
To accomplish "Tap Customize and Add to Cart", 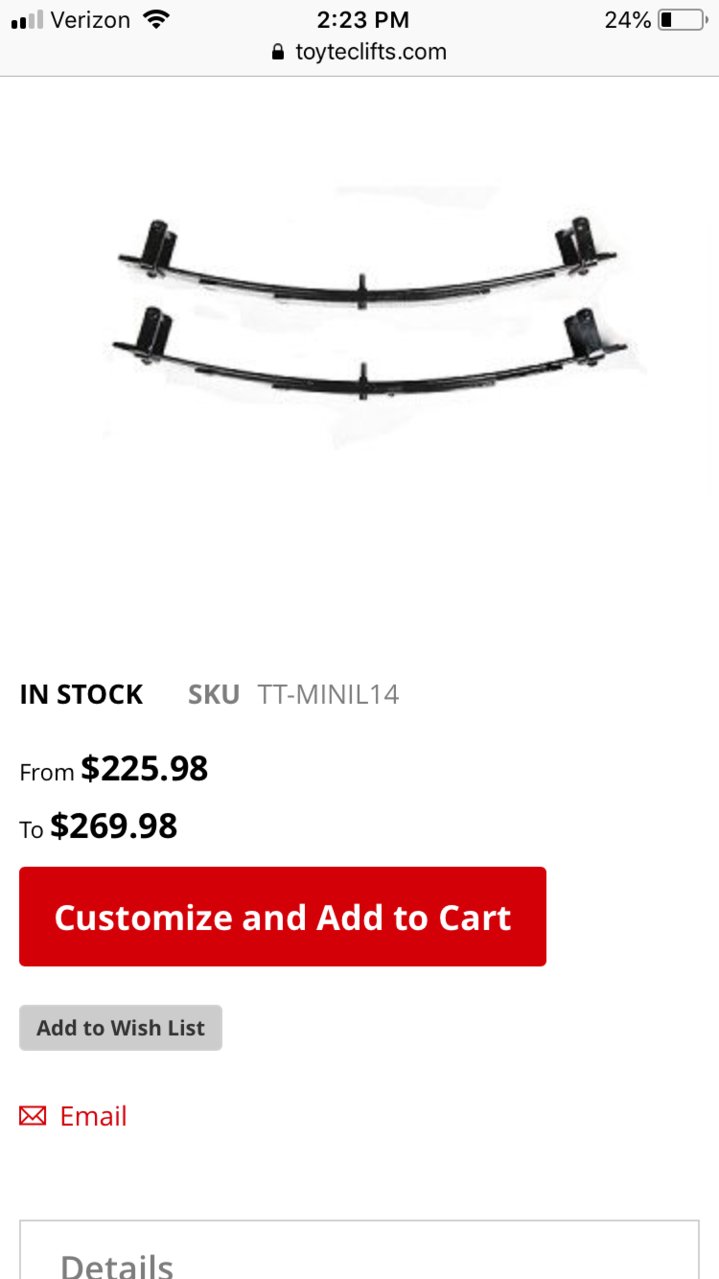I will pyautogui.click(x=282, y=916).
